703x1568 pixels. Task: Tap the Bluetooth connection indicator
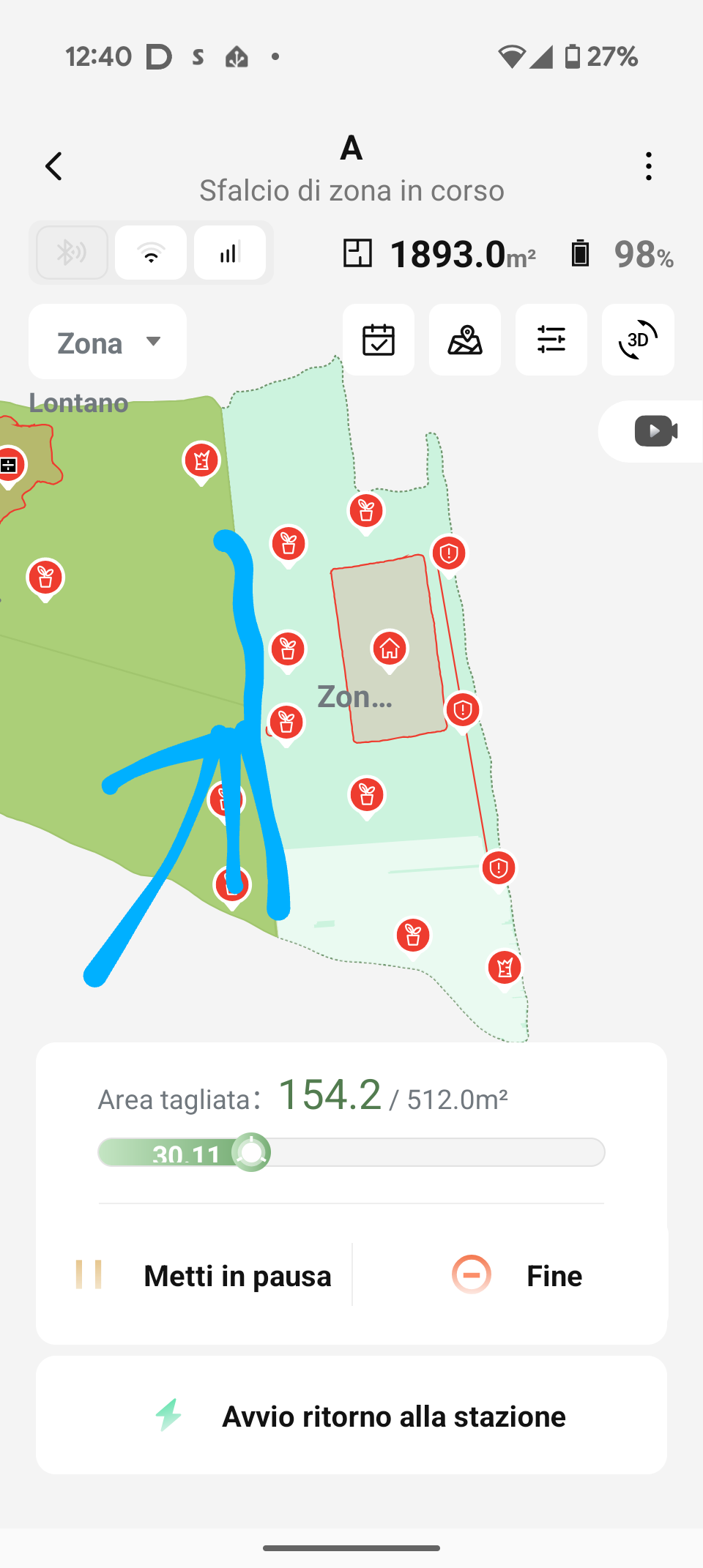pos(72,253)
